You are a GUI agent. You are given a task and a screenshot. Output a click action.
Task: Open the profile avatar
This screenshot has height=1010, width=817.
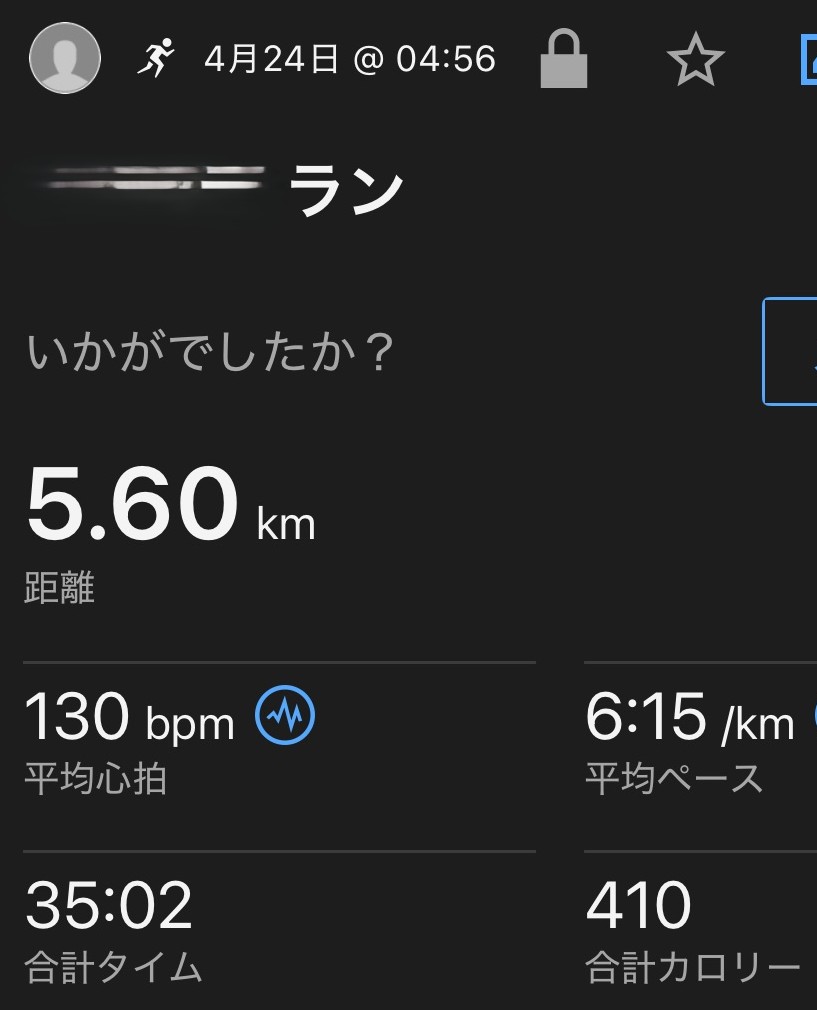[65, 58]
